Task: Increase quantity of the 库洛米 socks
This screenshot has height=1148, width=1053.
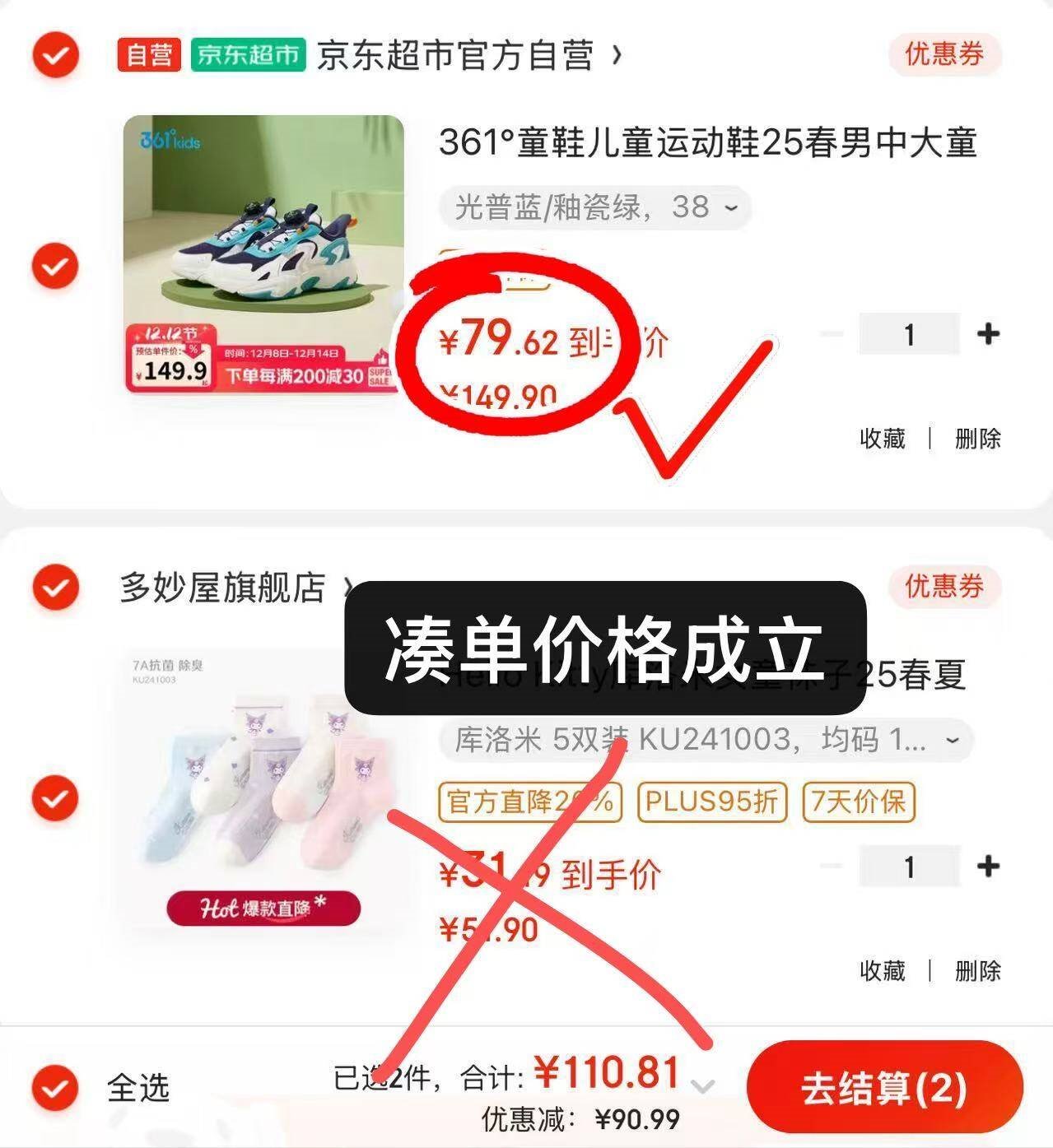Action: [x=988, y=866]
